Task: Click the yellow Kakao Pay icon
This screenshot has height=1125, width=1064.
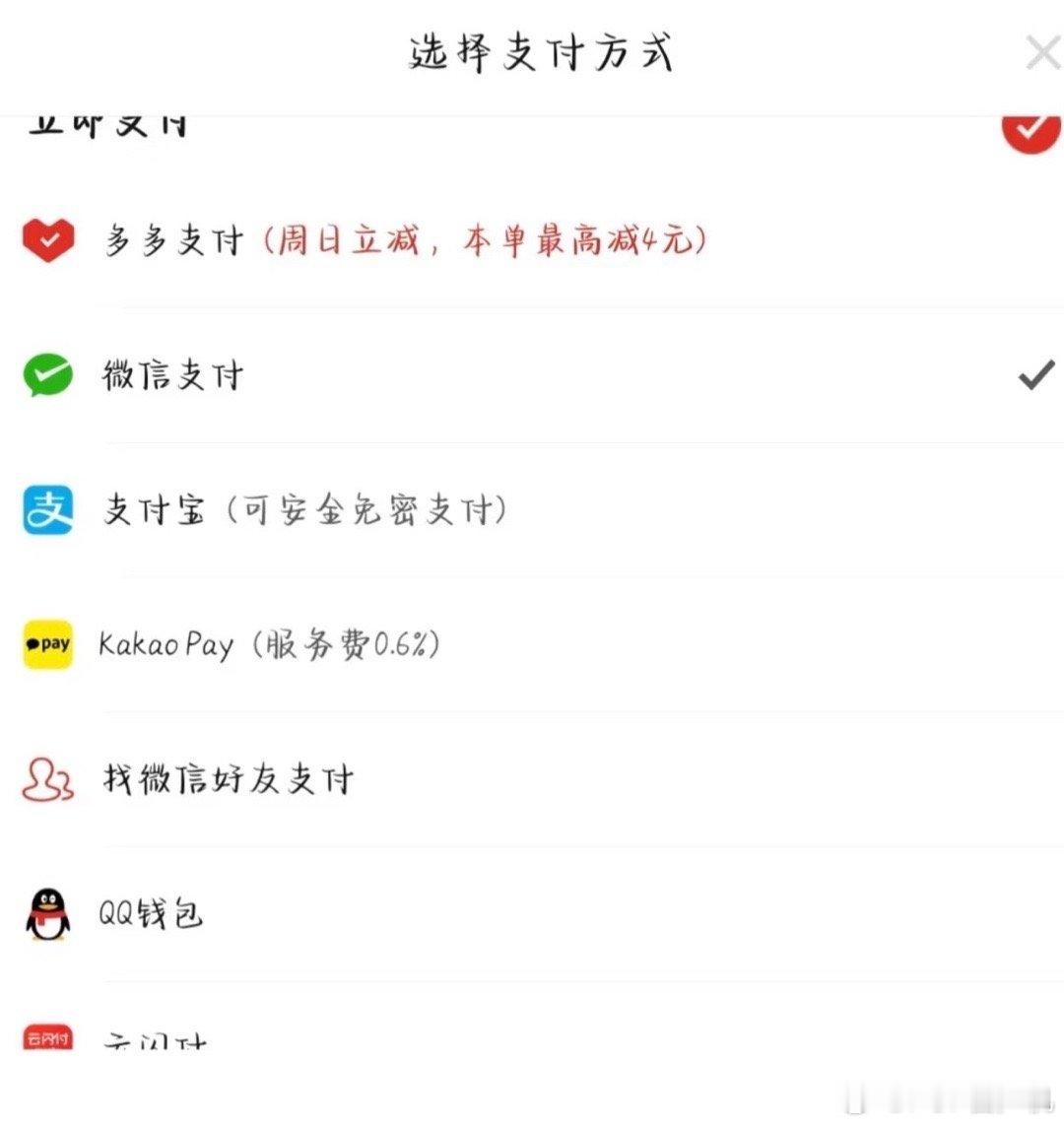Action: pos(46,644)
